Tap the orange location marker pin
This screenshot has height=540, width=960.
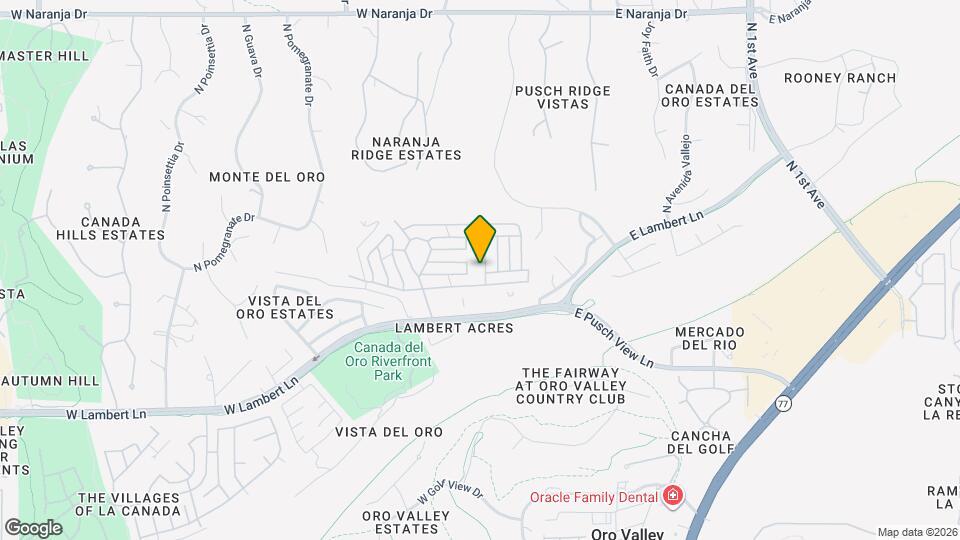pyautogui.click(x=480, y=239)
